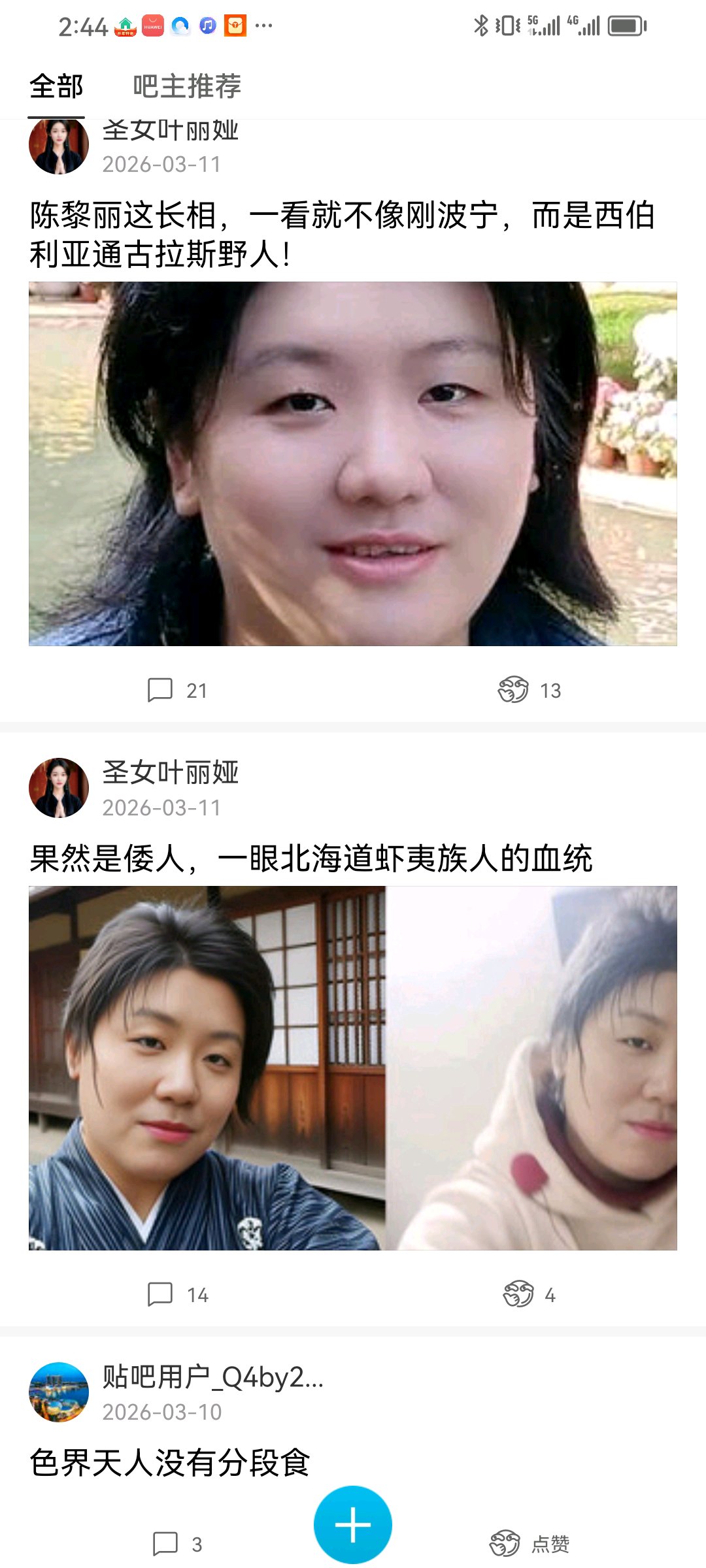Create a new post with plus button
This screenshot has width=706, height=1568.
pyautogui.click(x=353, y=1524)
